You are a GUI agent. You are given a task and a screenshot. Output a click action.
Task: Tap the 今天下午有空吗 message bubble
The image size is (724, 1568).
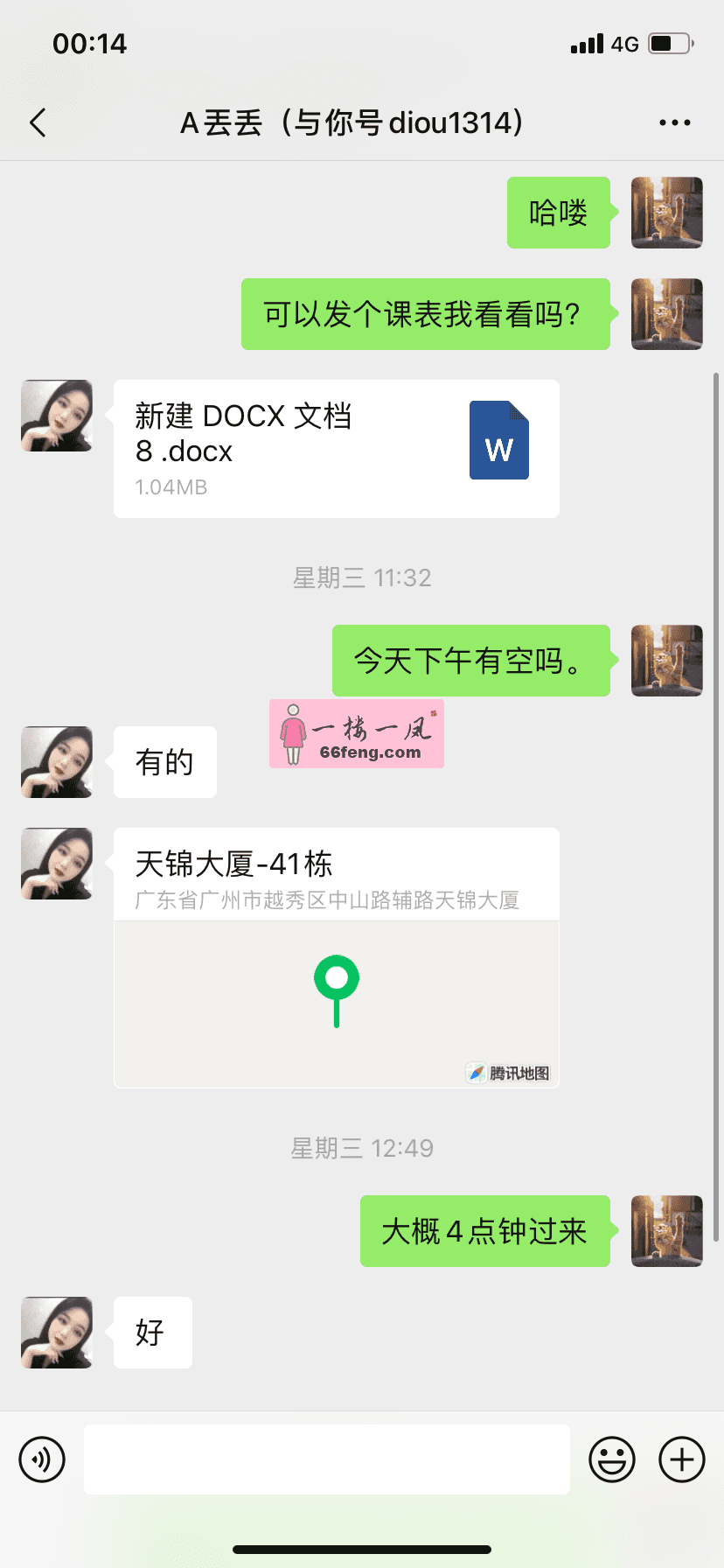point(470,661)
